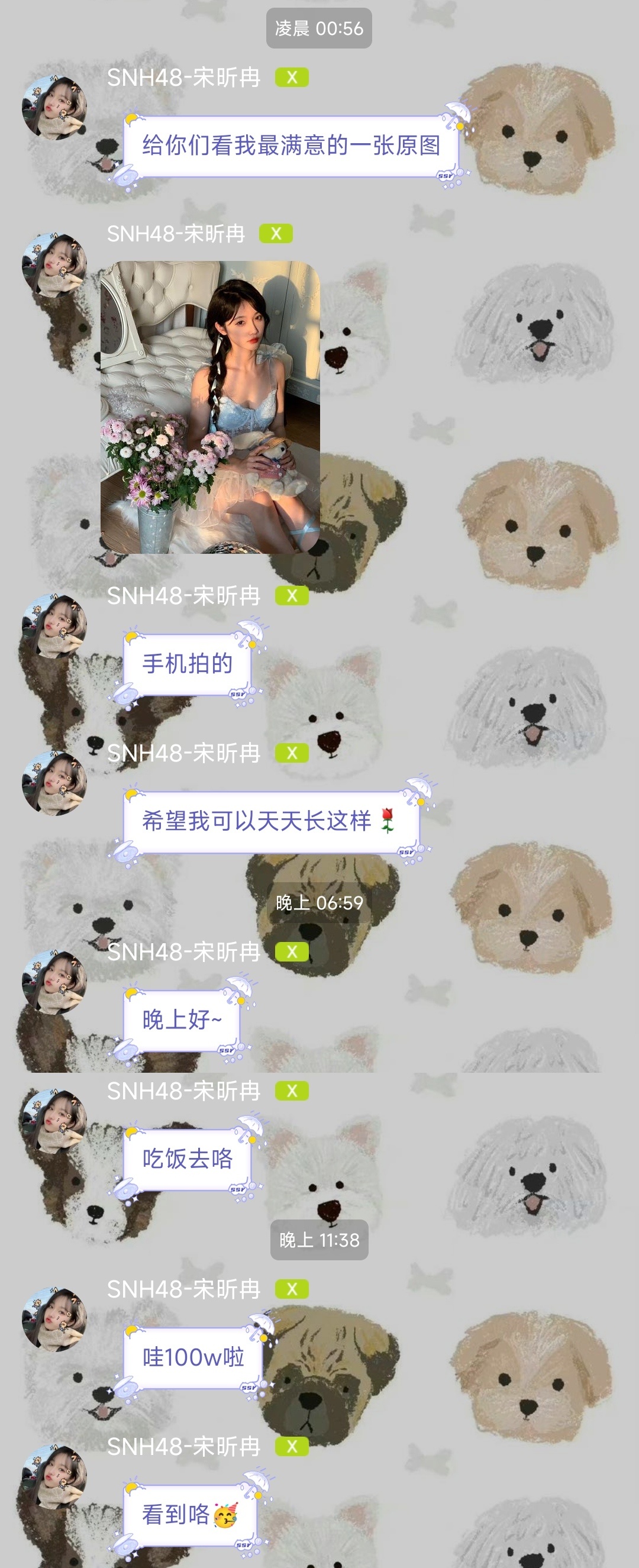Viewport: 639px width, 1568px height.
Task: Open the sender avatar beside 晚上好~
Action: click(54, 982)
